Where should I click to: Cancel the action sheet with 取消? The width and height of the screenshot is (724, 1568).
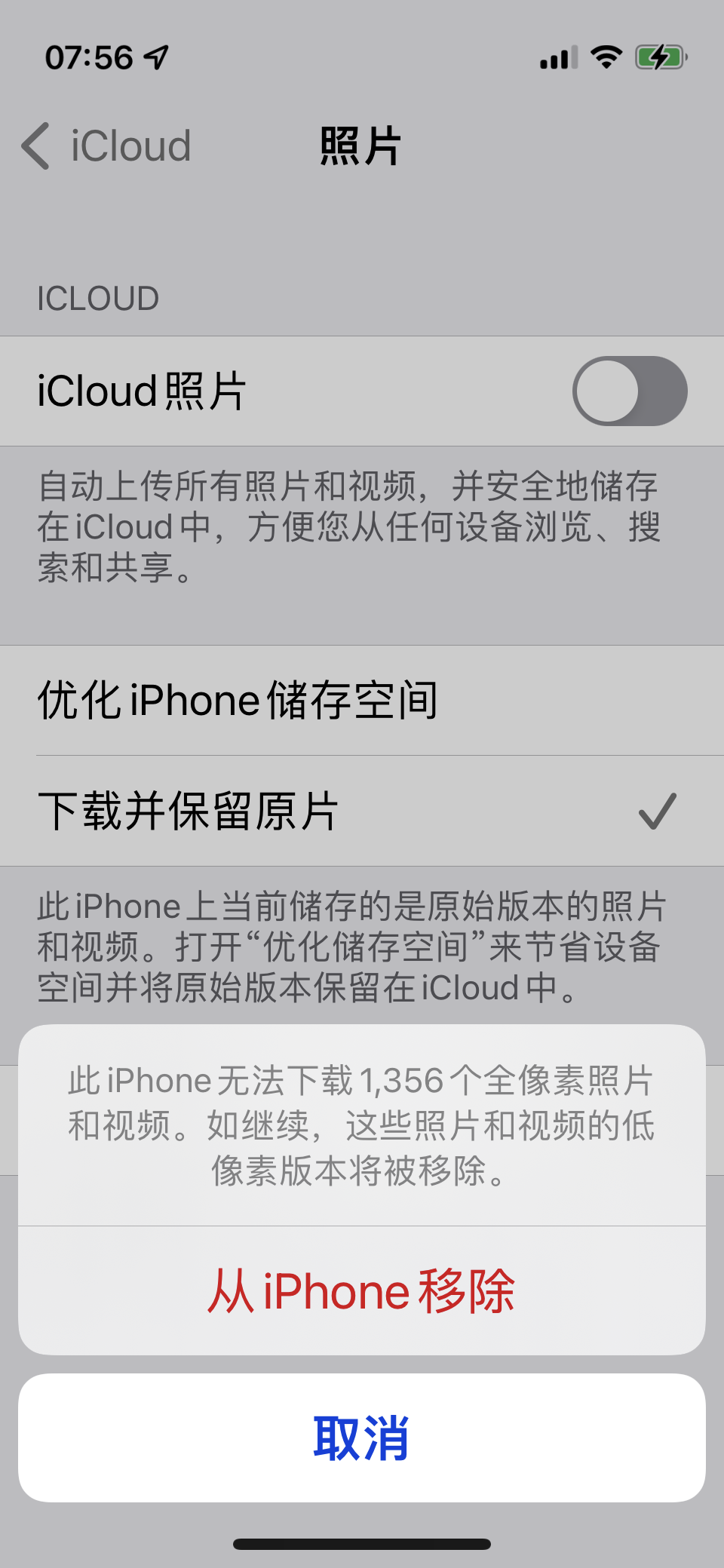click(362, 1438)
